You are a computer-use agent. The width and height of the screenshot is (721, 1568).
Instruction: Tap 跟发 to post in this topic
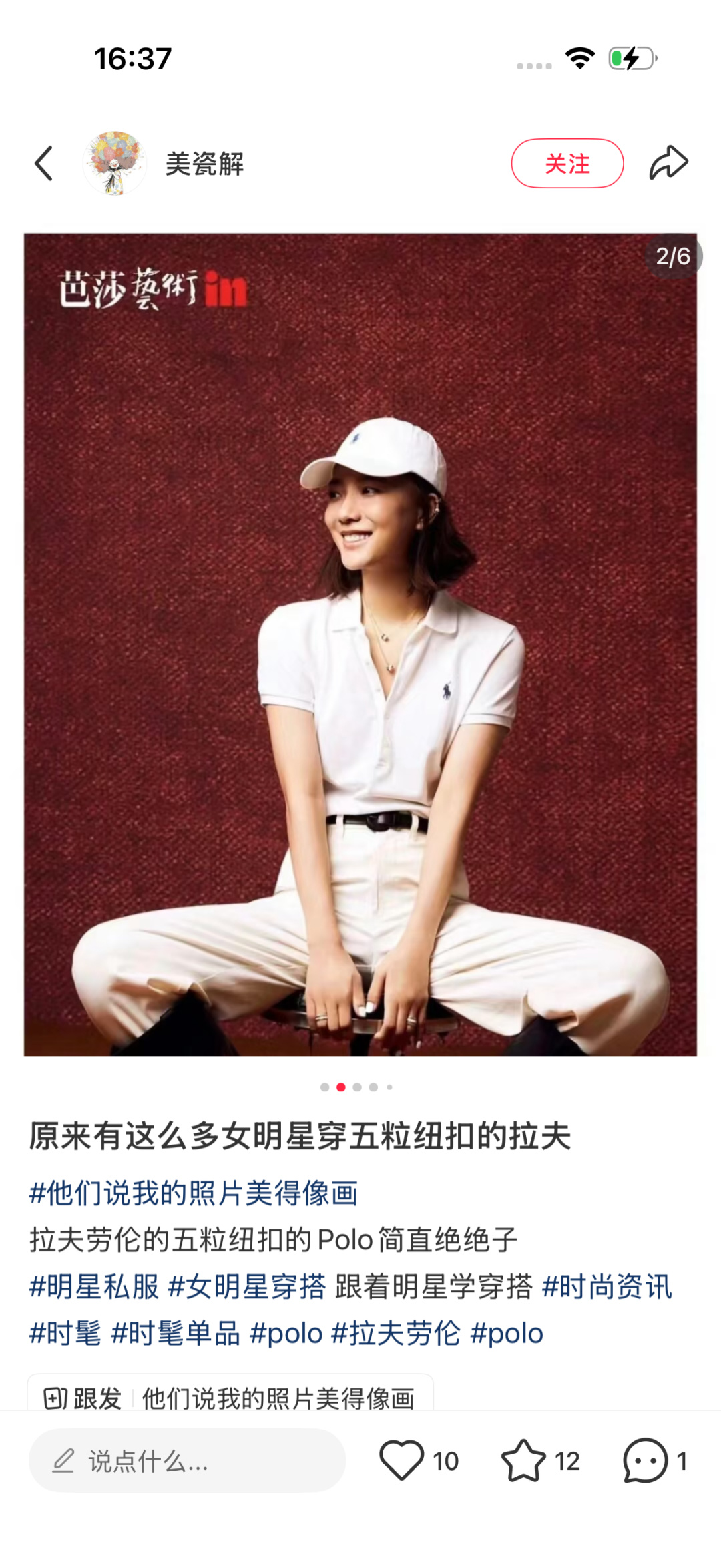(83, 1397)
